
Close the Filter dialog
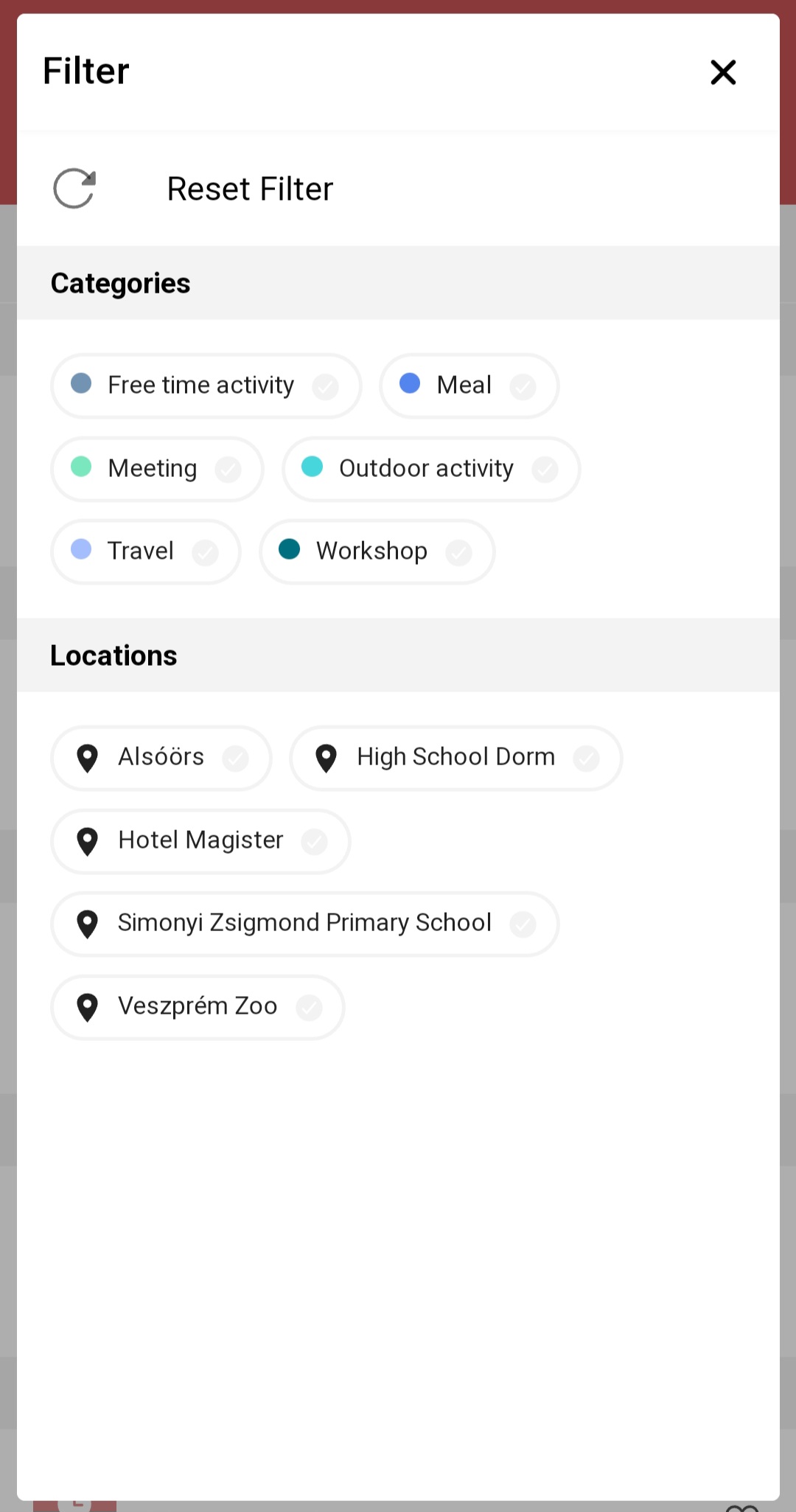pyautogui.click(x=723, y=72)
